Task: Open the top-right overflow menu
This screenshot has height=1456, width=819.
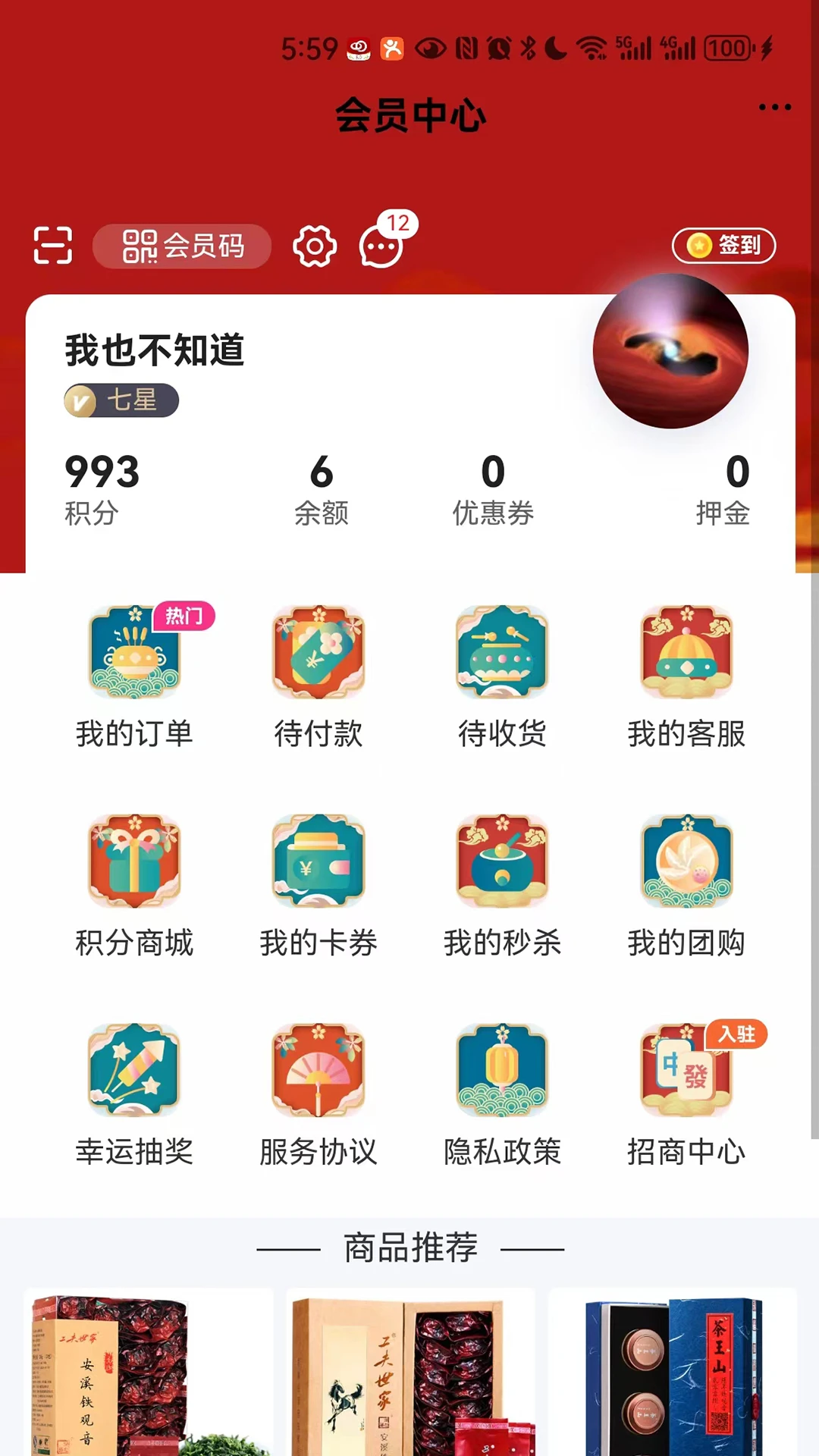Action: (773, 107)
